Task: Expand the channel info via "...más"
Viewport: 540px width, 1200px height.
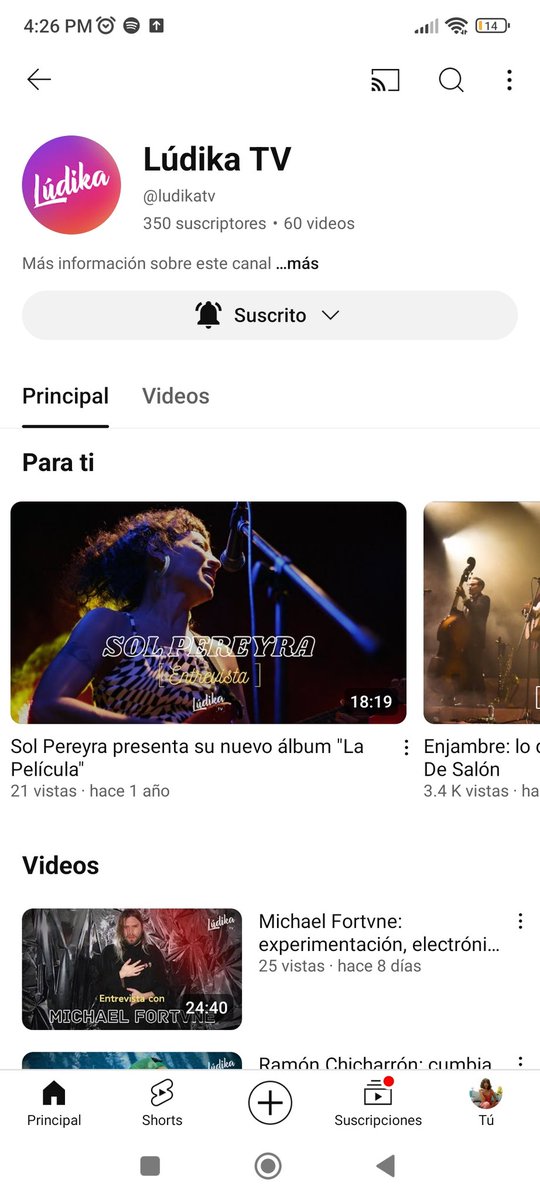Action: click(297, 264)
